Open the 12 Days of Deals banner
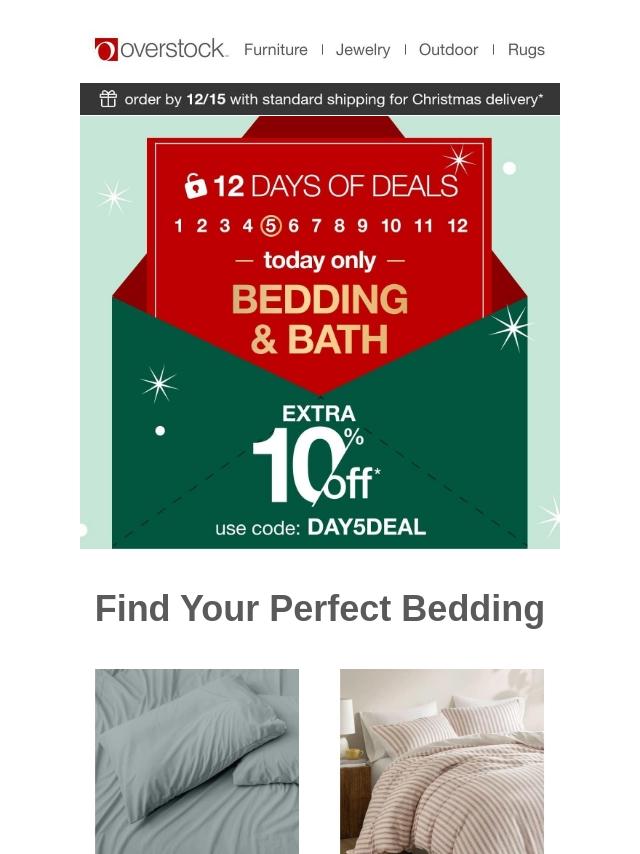The image size is (640, 854). (x=320, y=332)
